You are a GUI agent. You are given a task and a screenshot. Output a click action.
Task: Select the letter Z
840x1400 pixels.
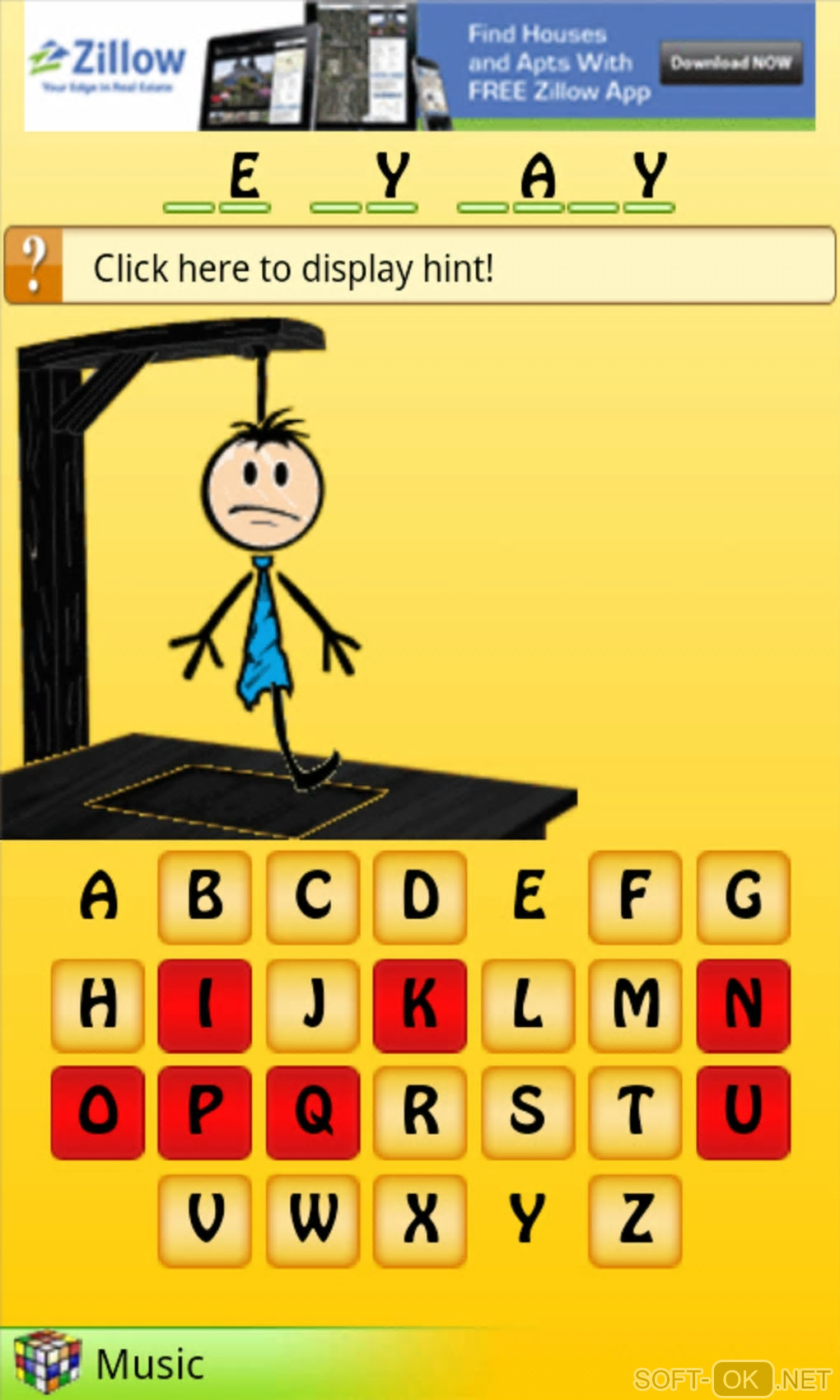pyautogui.click(x=635, y=1220)
